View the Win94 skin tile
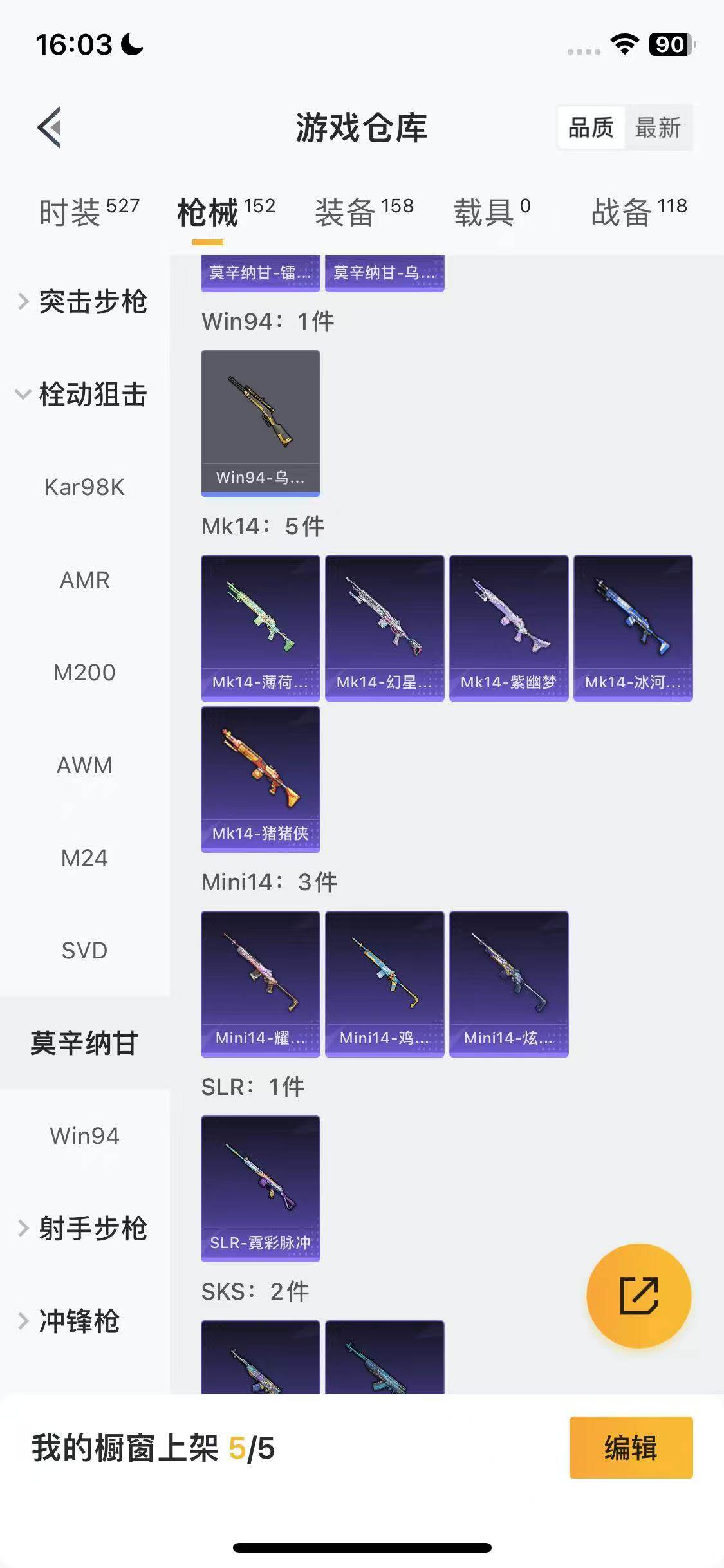Screen dimensions: 724x1568 (x=260, y=423)
